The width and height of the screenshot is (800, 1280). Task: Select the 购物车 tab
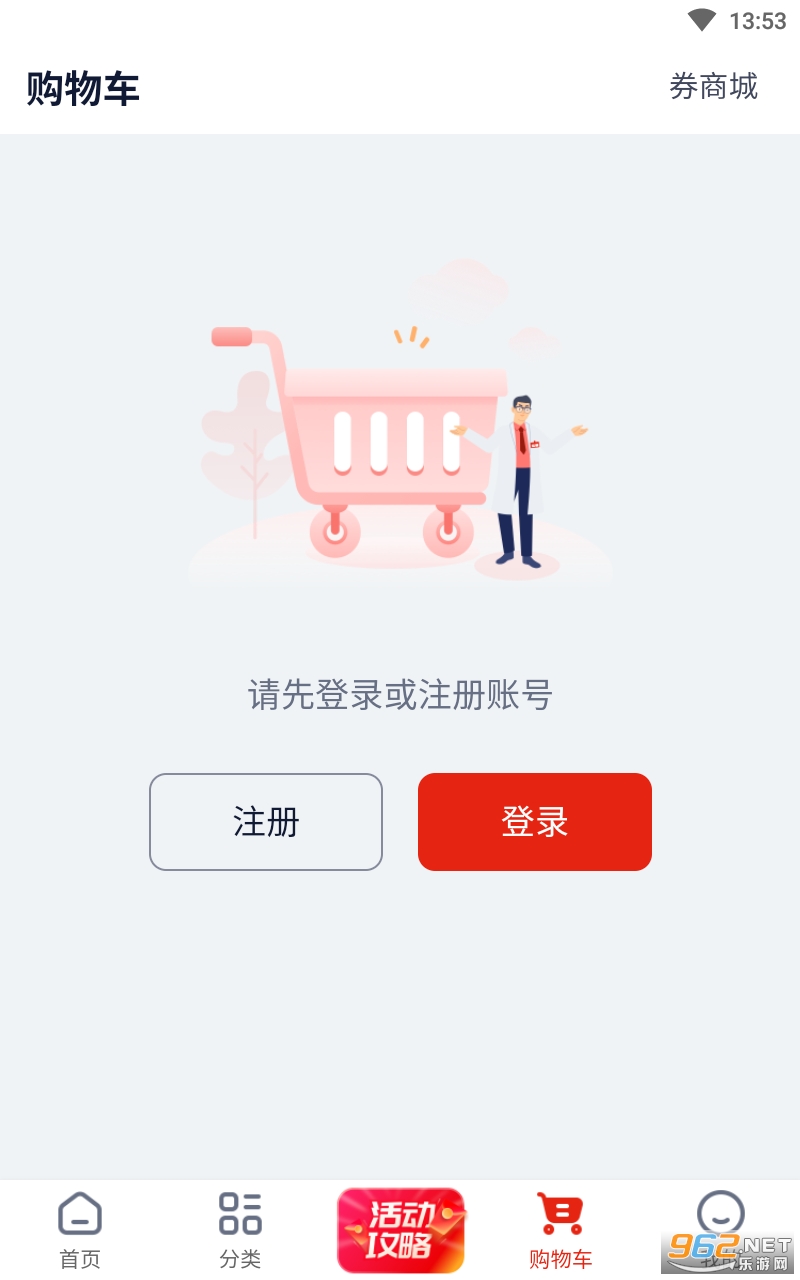[560, 1230]
